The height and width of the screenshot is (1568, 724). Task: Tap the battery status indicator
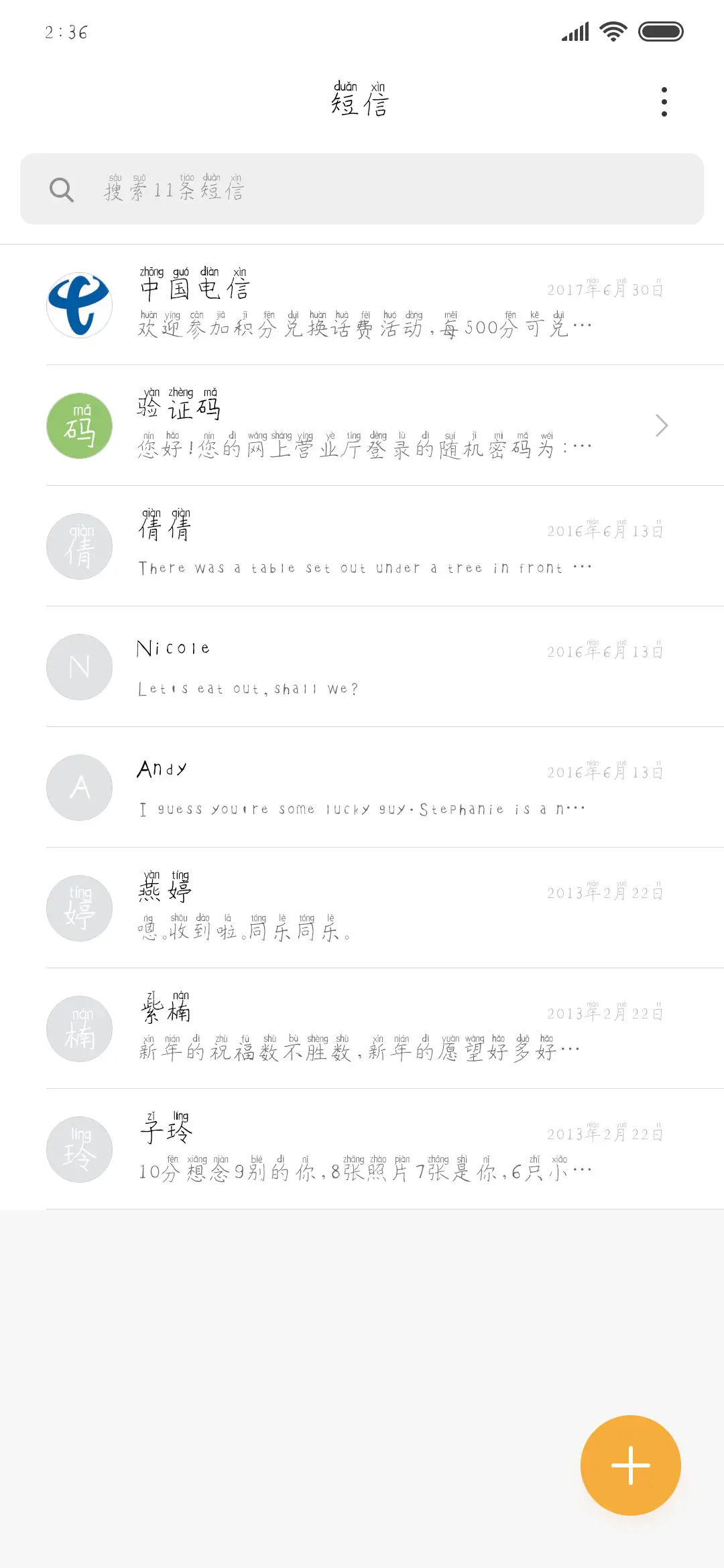click(660, 31)
